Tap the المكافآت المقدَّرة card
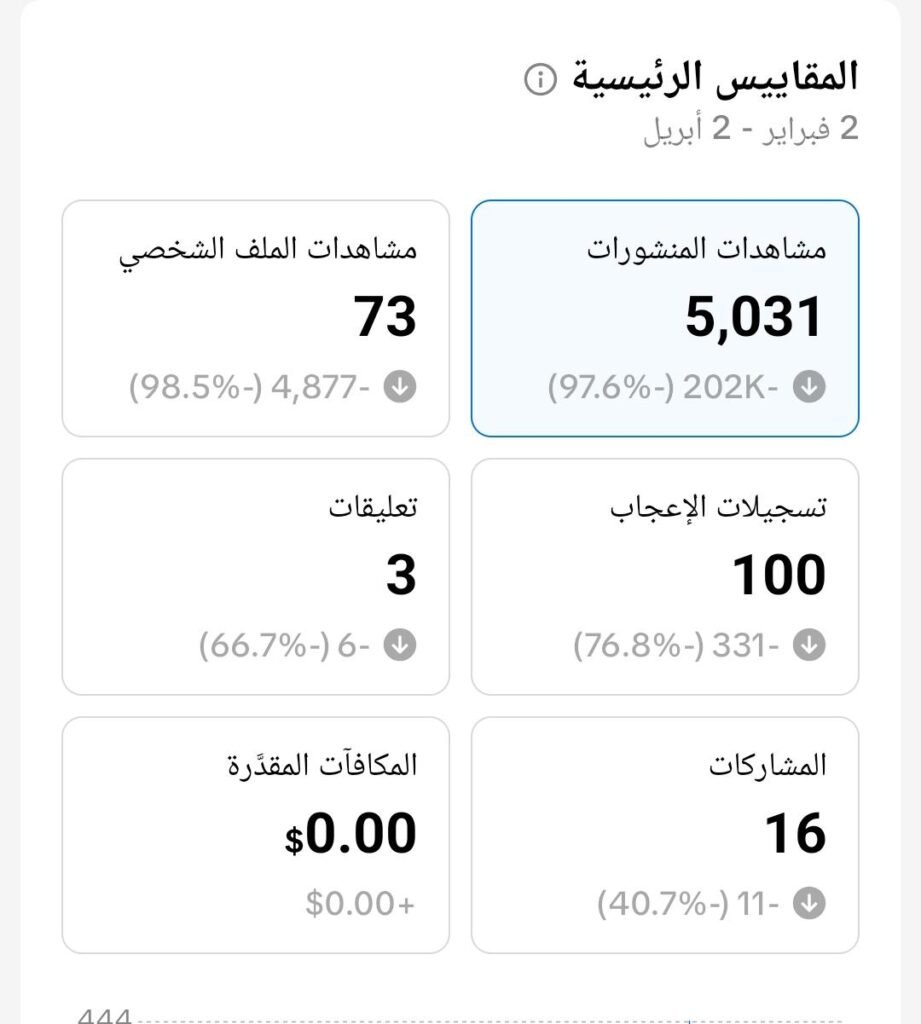The image size is (921, 1024). [256, 834]
